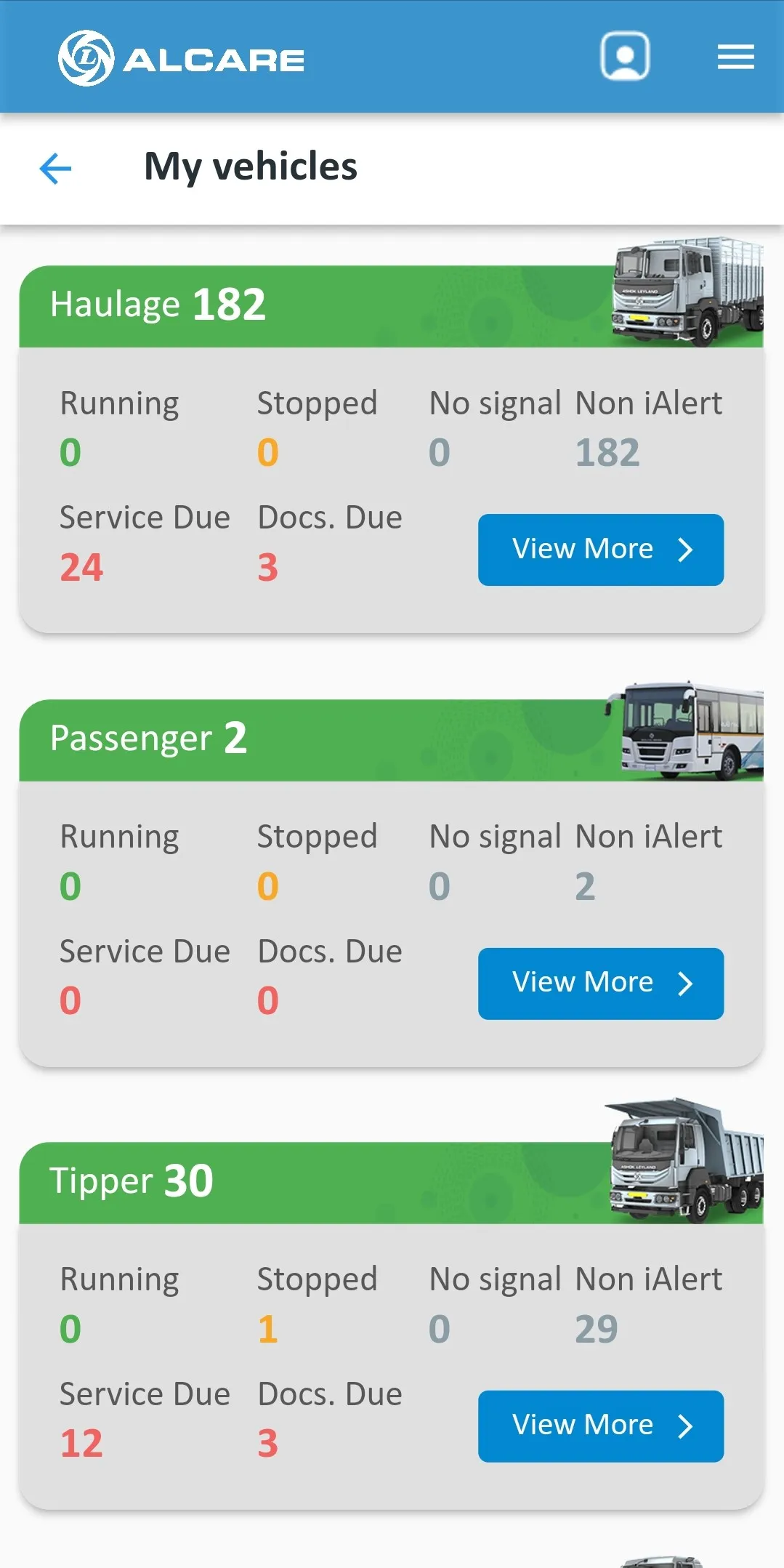
Task: Click View More for Passenger vehicles
Action: (599, 983)
